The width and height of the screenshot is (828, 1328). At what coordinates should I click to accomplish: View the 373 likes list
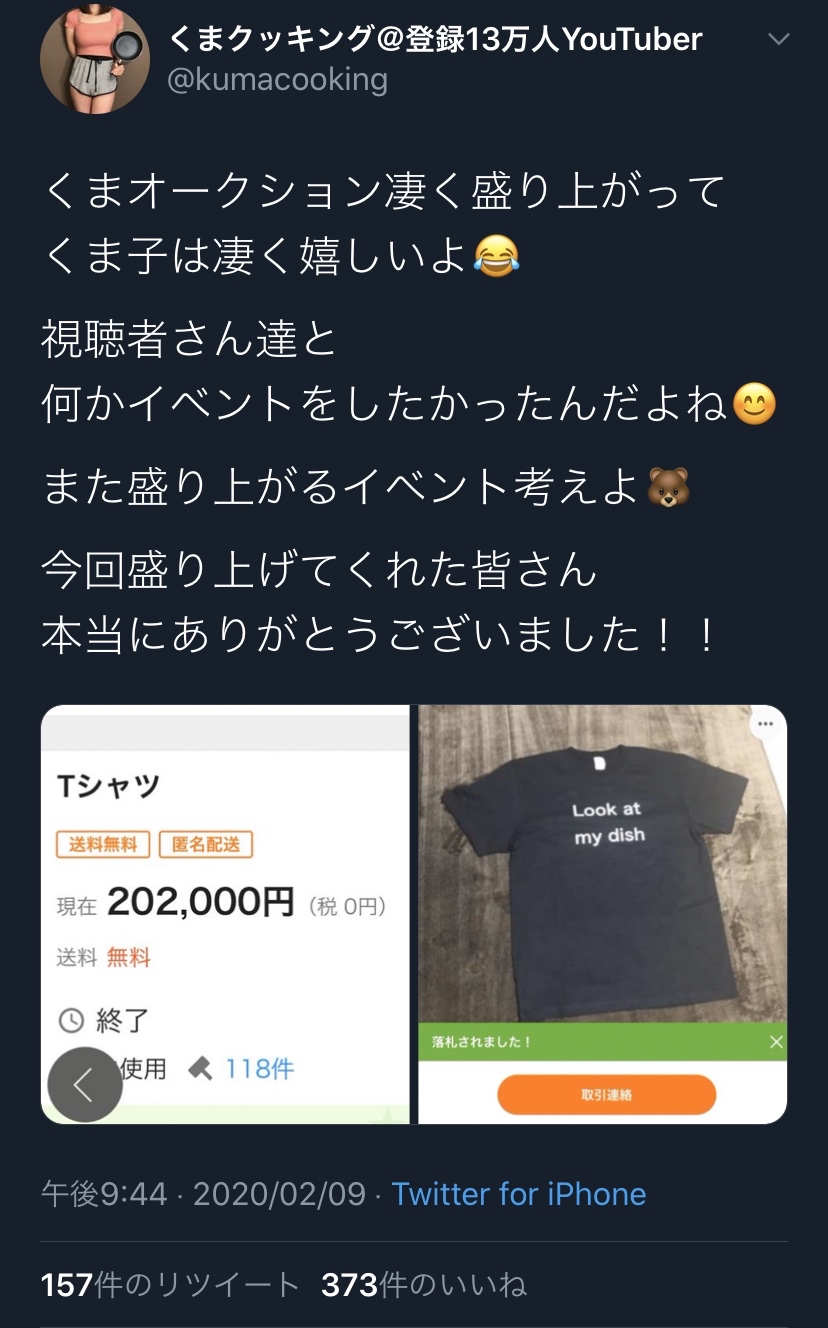click(424, 1285)
